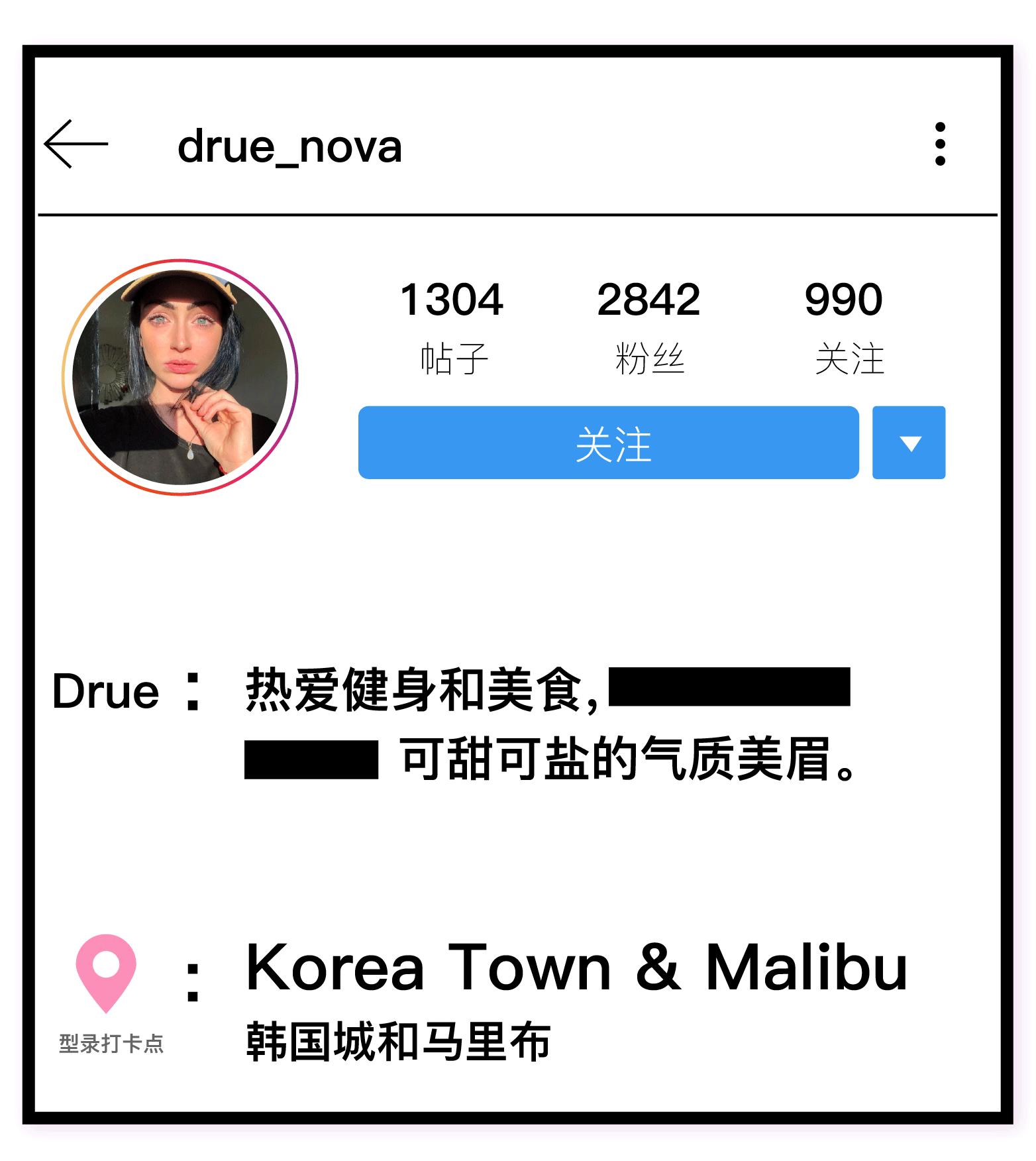Image resolution: width=1036 pixels, height=1161 pixels.
Task: Tap the drue_nova username in header
Action: tap(291, 147)
